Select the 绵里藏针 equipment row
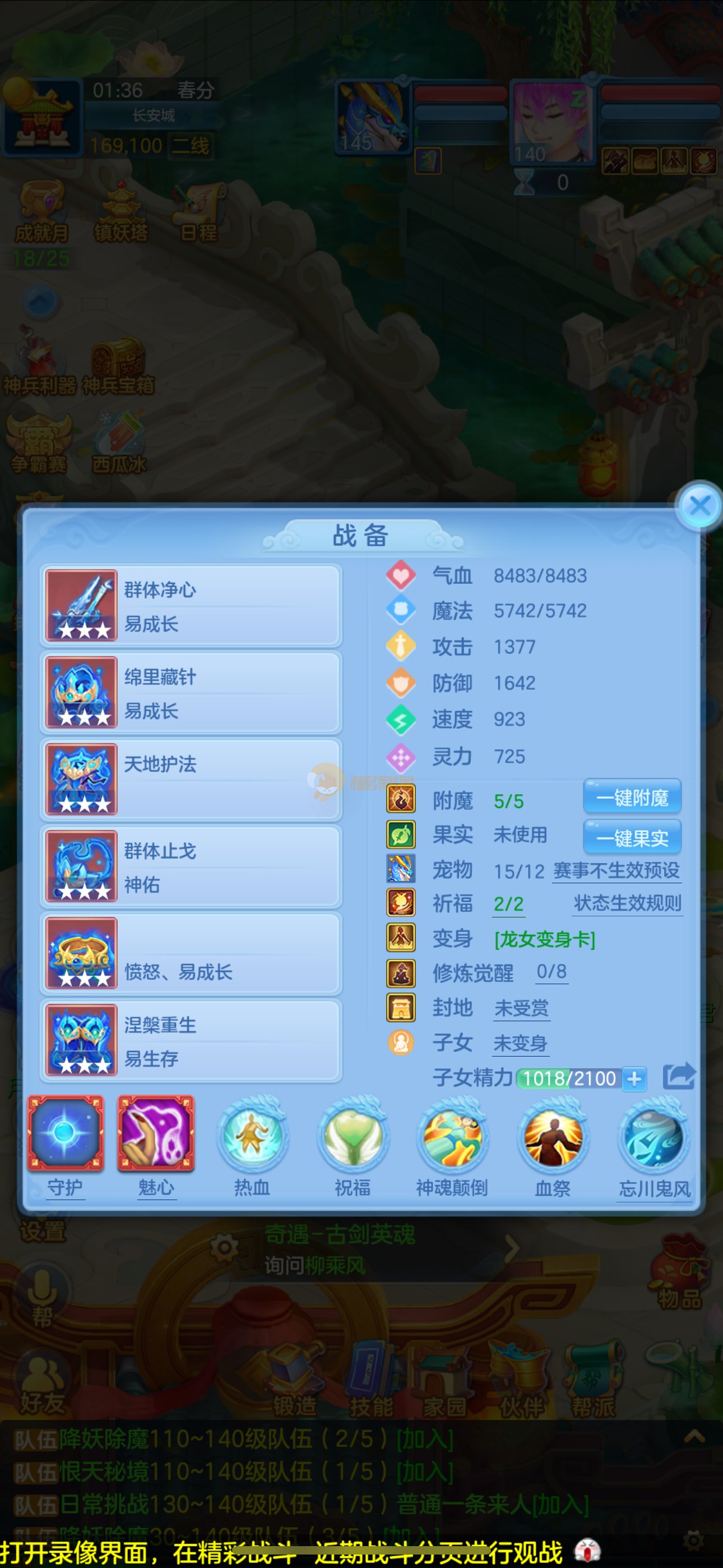This screenshot has height=1568, width=723. click(191, 693)
